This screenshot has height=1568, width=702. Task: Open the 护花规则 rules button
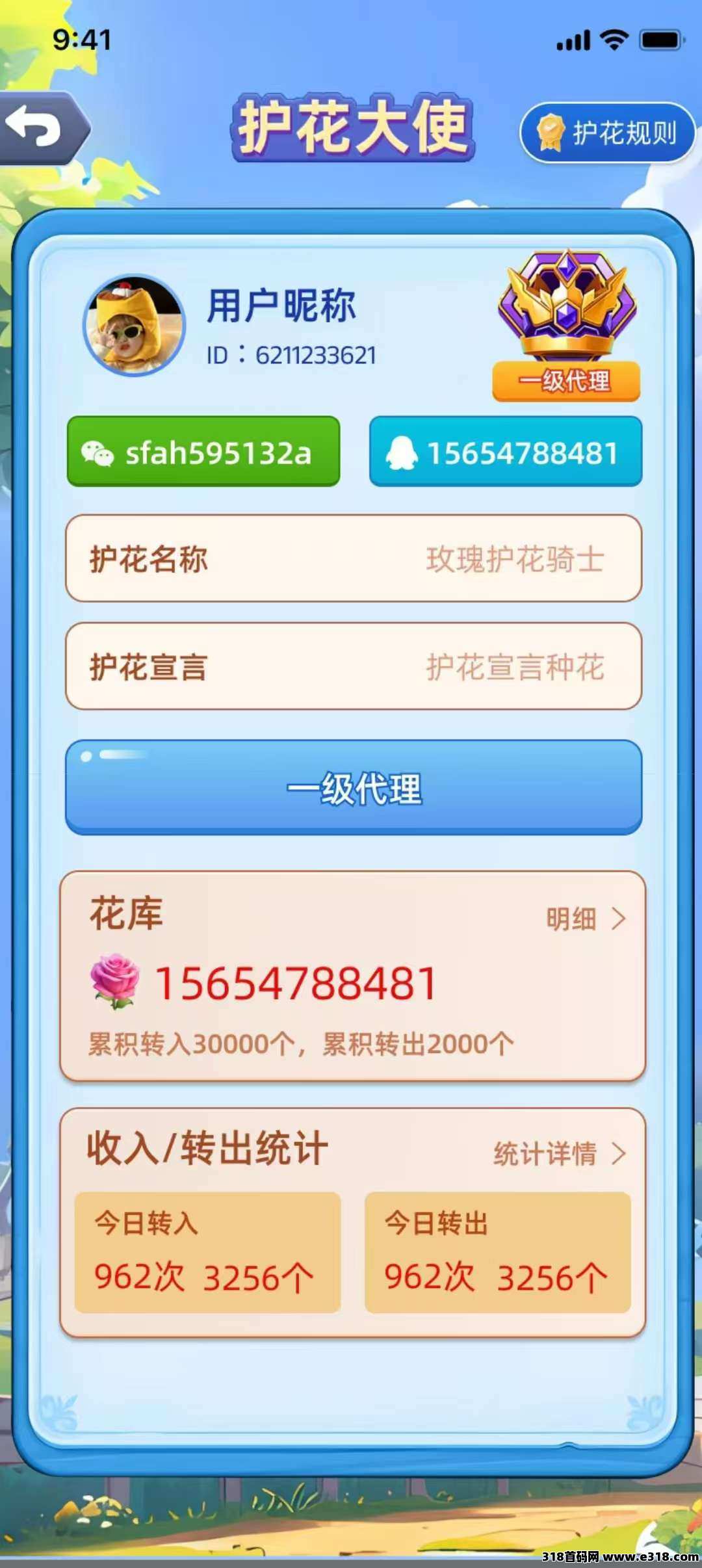[607, 133]
